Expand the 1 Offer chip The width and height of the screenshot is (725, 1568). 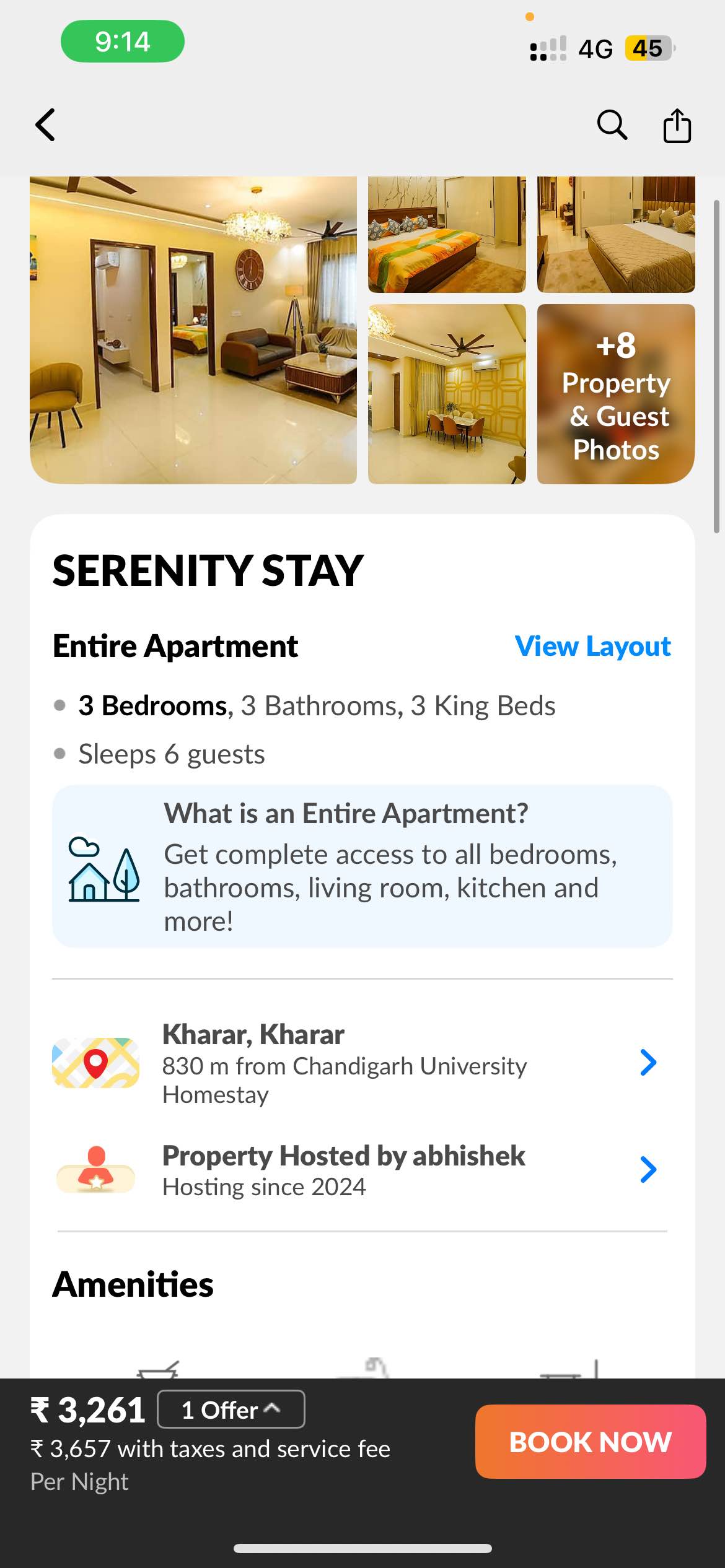pyautogui.click(x=231, y=1410)
